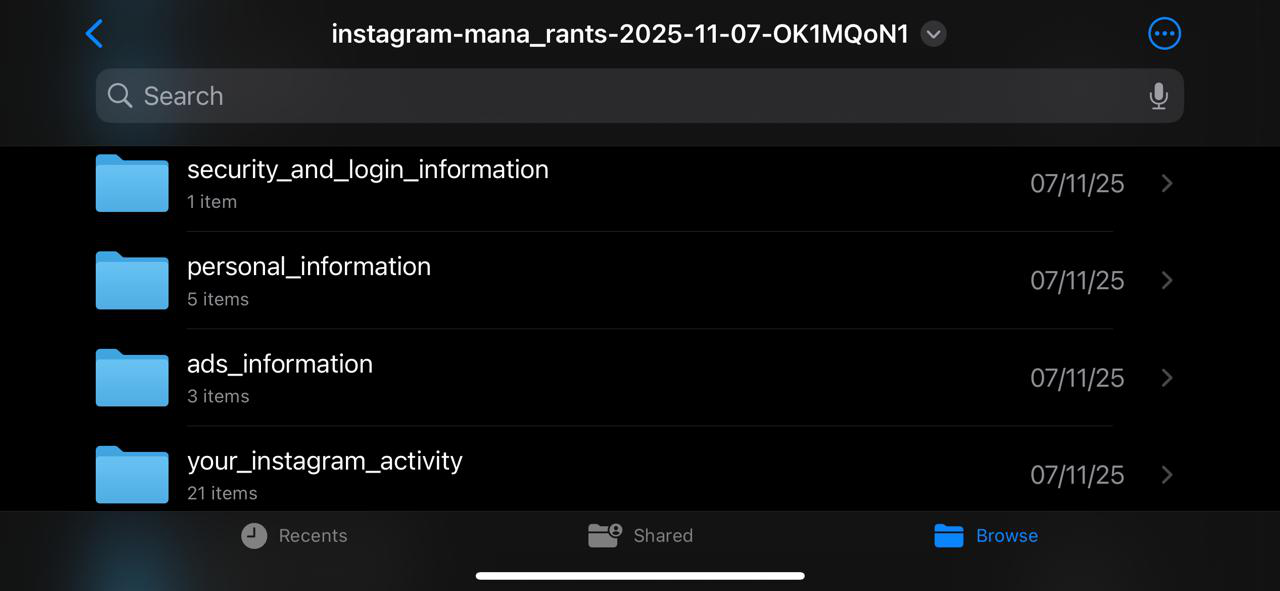Viewport: 1280px width, 591px height.
Task: Expand the folder title dropdown
Action: click(933, 34)
